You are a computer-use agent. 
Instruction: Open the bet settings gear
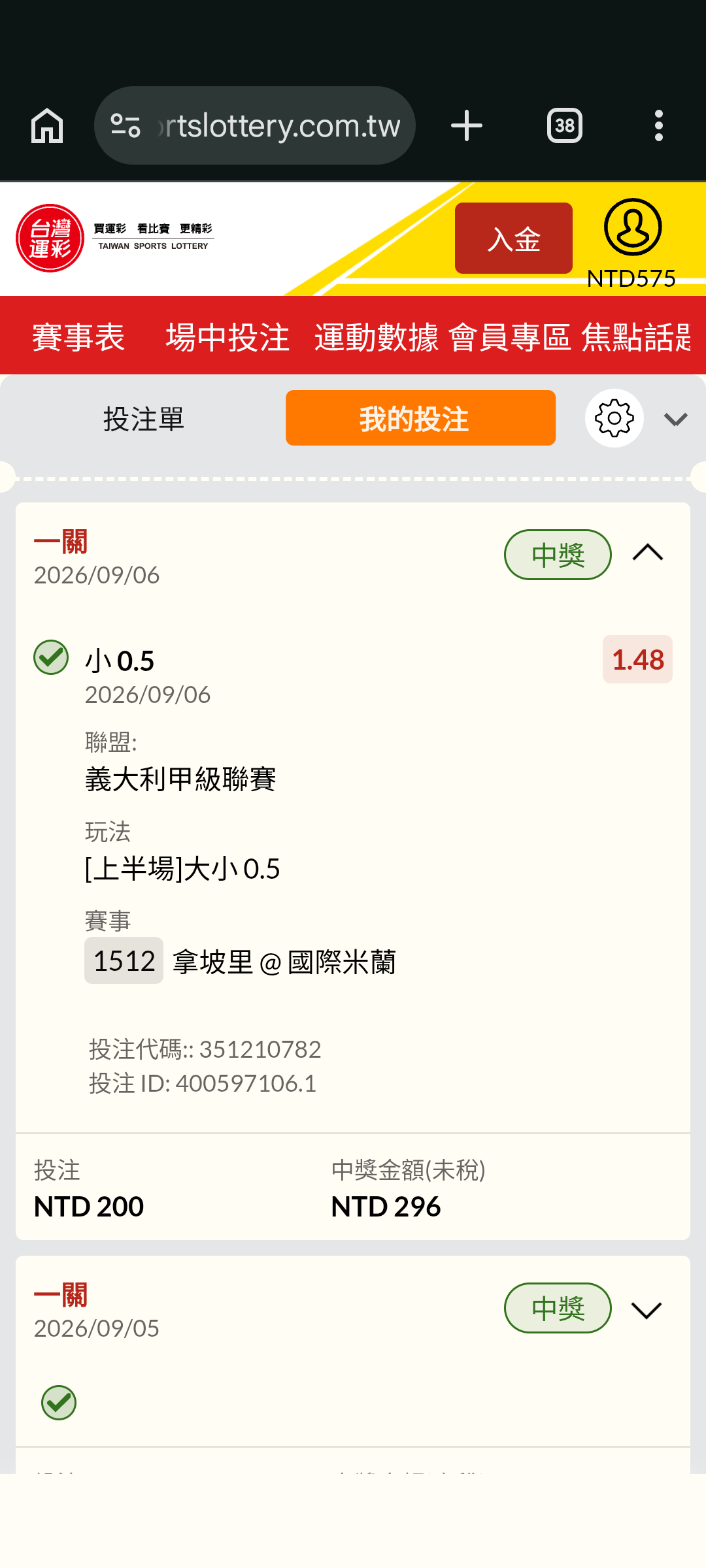tap(614, 418)
